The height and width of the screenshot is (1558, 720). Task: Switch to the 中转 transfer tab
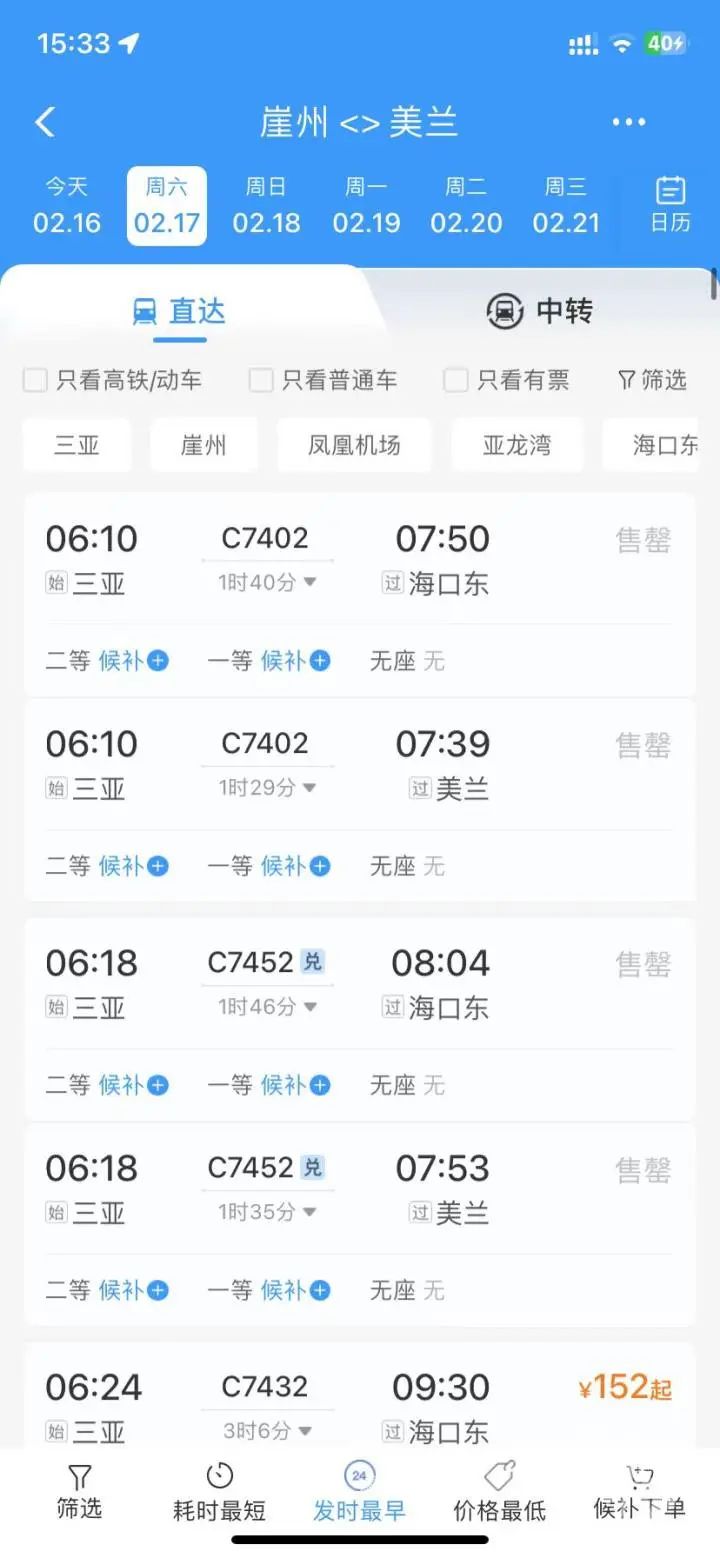point(540,311)
